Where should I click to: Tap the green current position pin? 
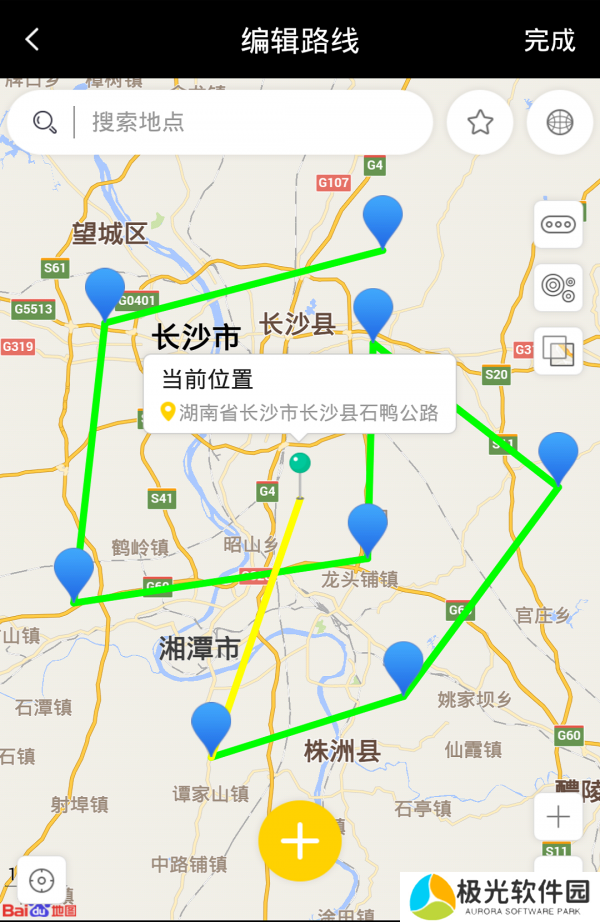coord(300,463)
